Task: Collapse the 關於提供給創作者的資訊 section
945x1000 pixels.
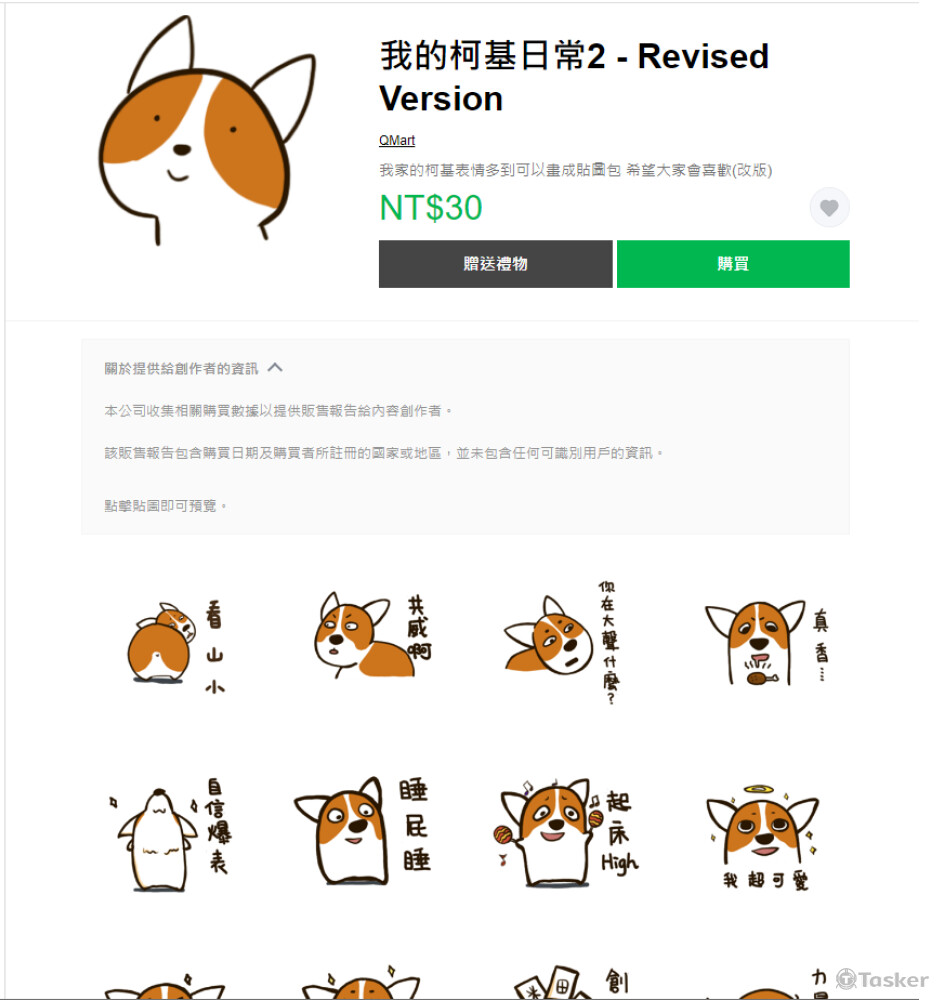Action: [275, 368]
